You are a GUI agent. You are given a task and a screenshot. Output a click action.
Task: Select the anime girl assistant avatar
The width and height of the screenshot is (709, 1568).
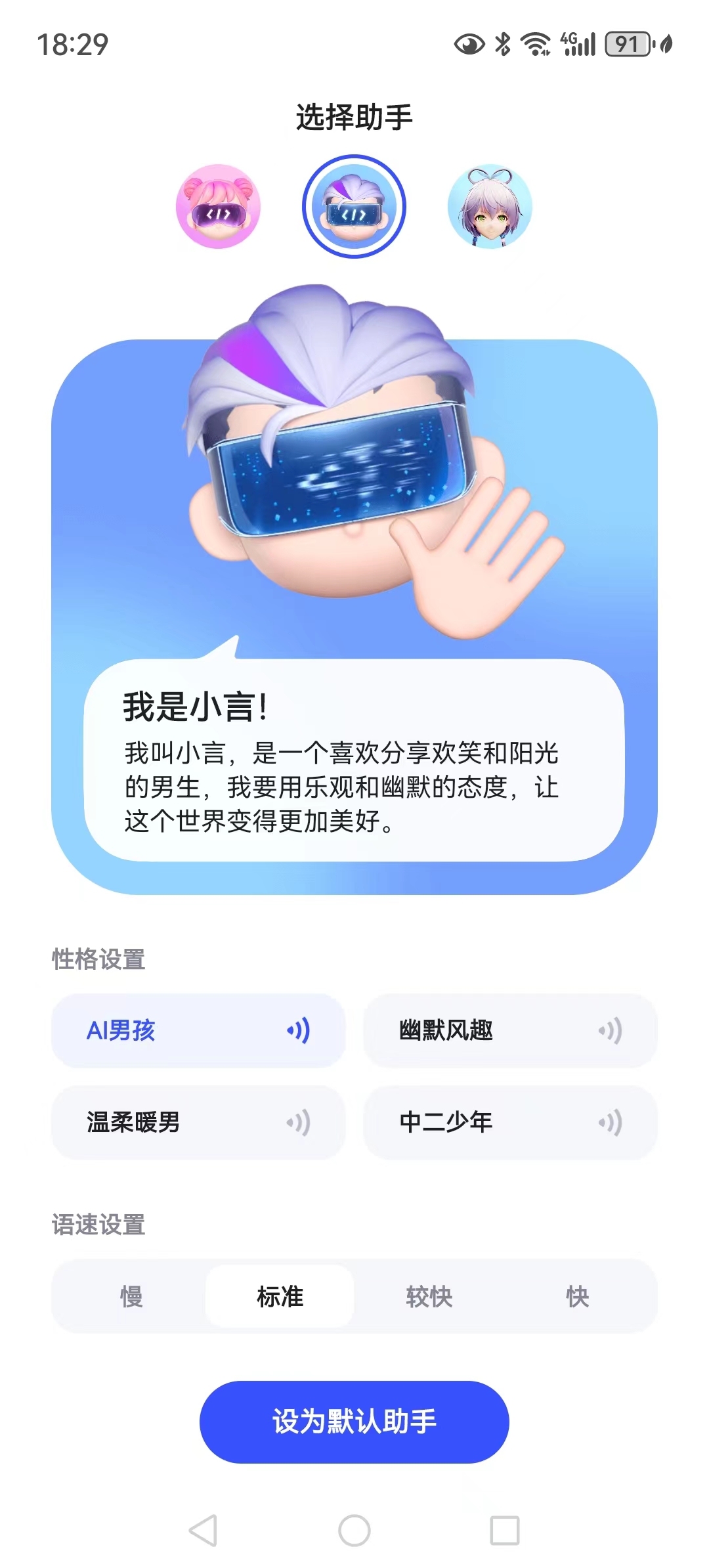[x=490, y=206]
